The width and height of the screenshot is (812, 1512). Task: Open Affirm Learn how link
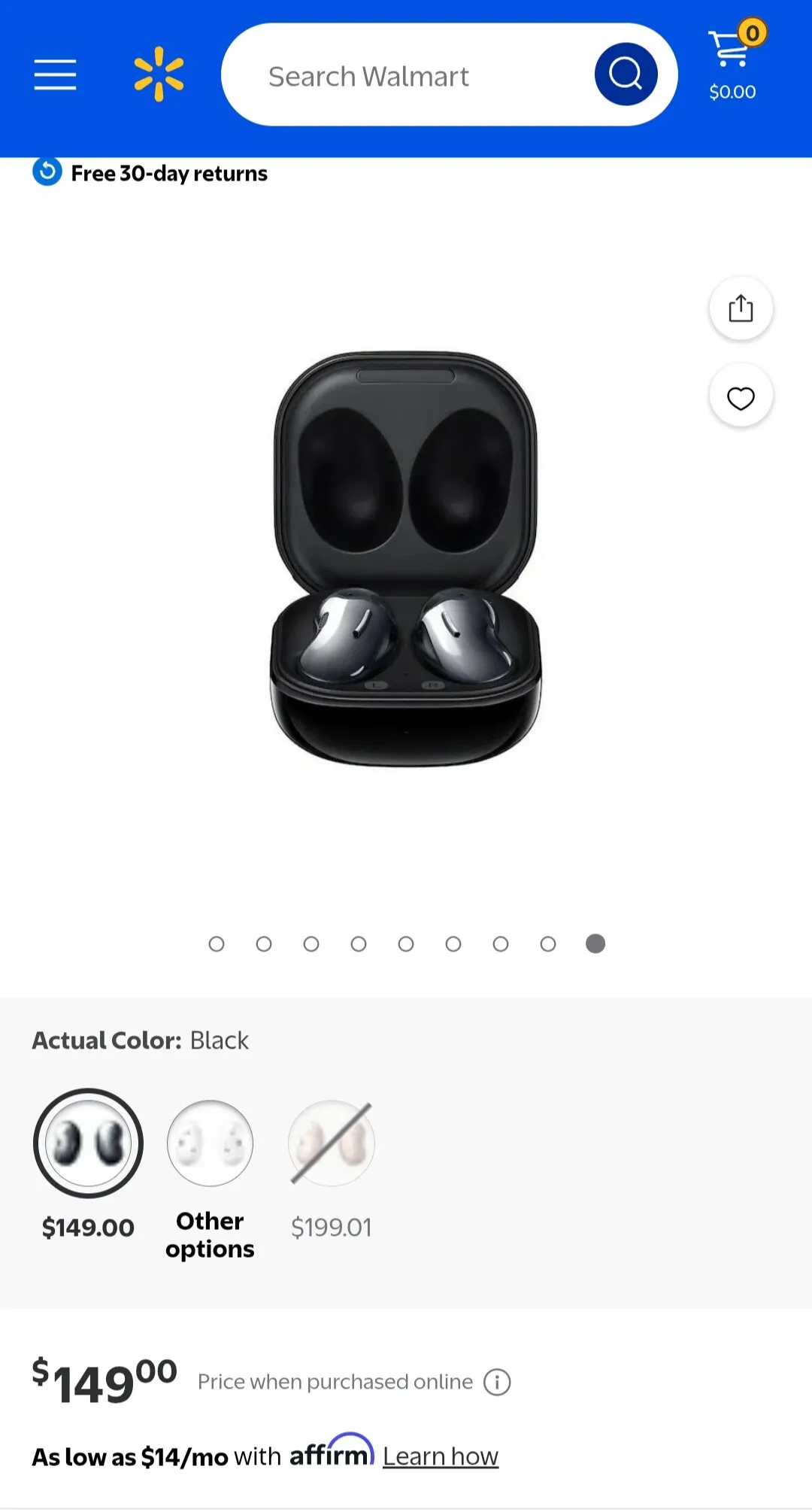tap(440, 1457)
